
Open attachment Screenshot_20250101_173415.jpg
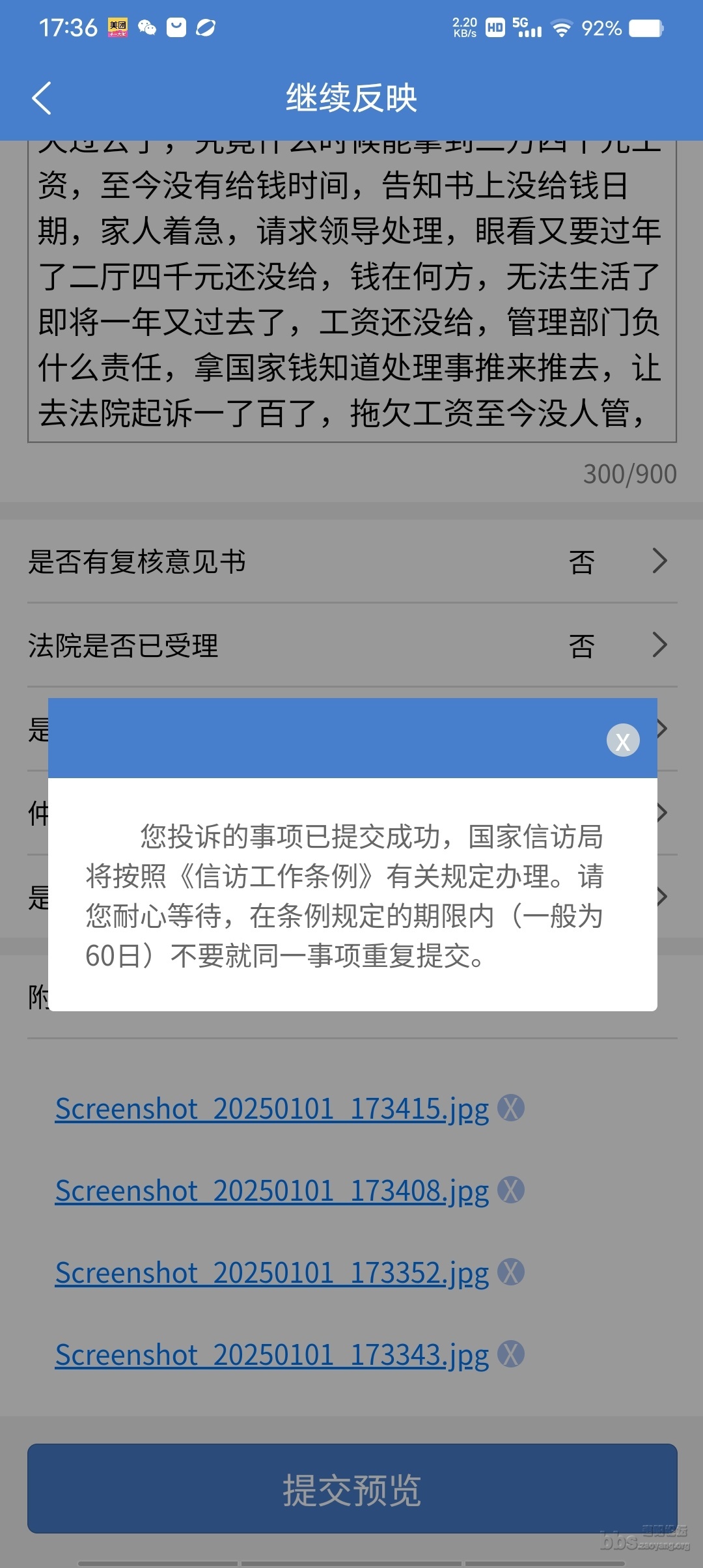[272, 1109]
